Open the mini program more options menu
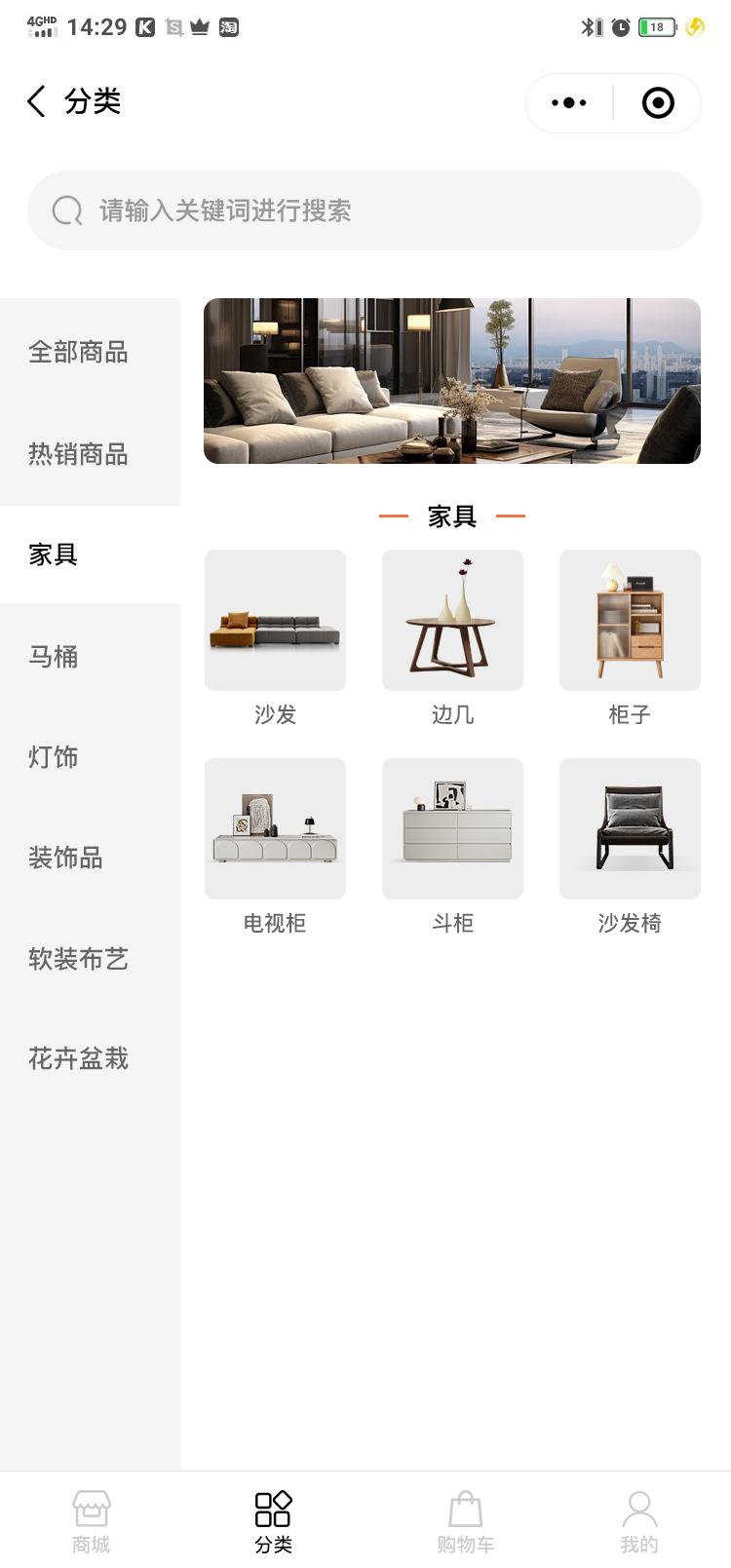 569,102
